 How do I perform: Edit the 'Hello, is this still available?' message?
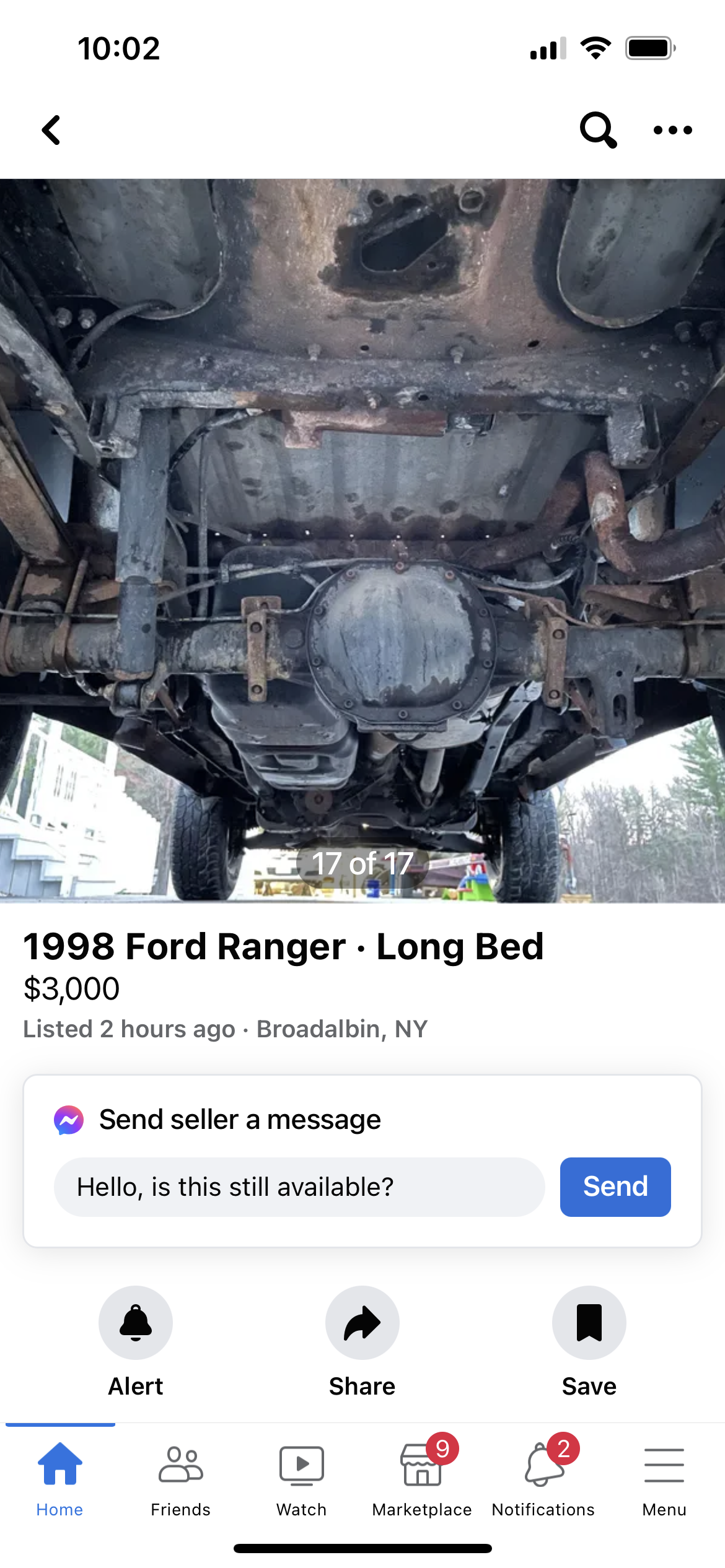299,1187
